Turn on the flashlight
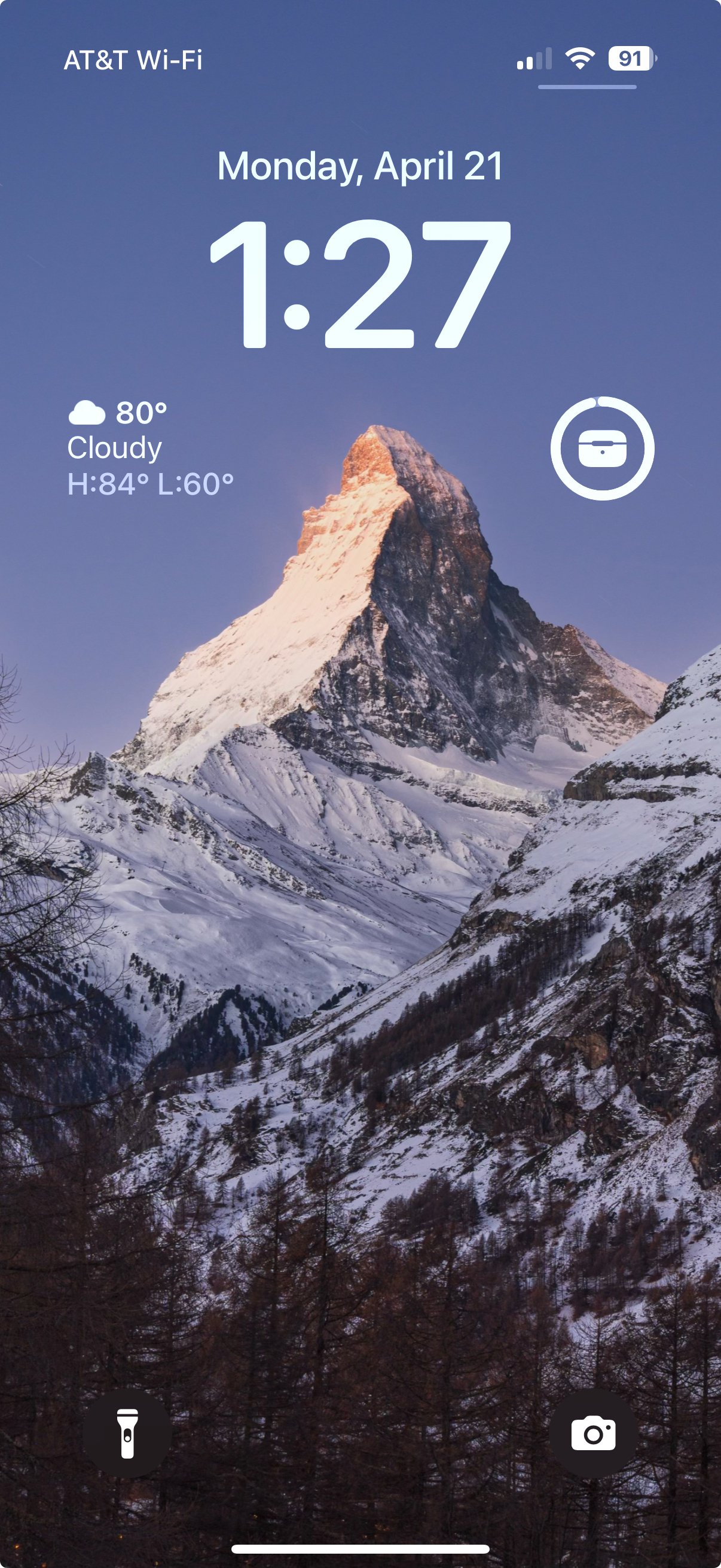Viewport: 721px width, 1568px height. 127,1433
